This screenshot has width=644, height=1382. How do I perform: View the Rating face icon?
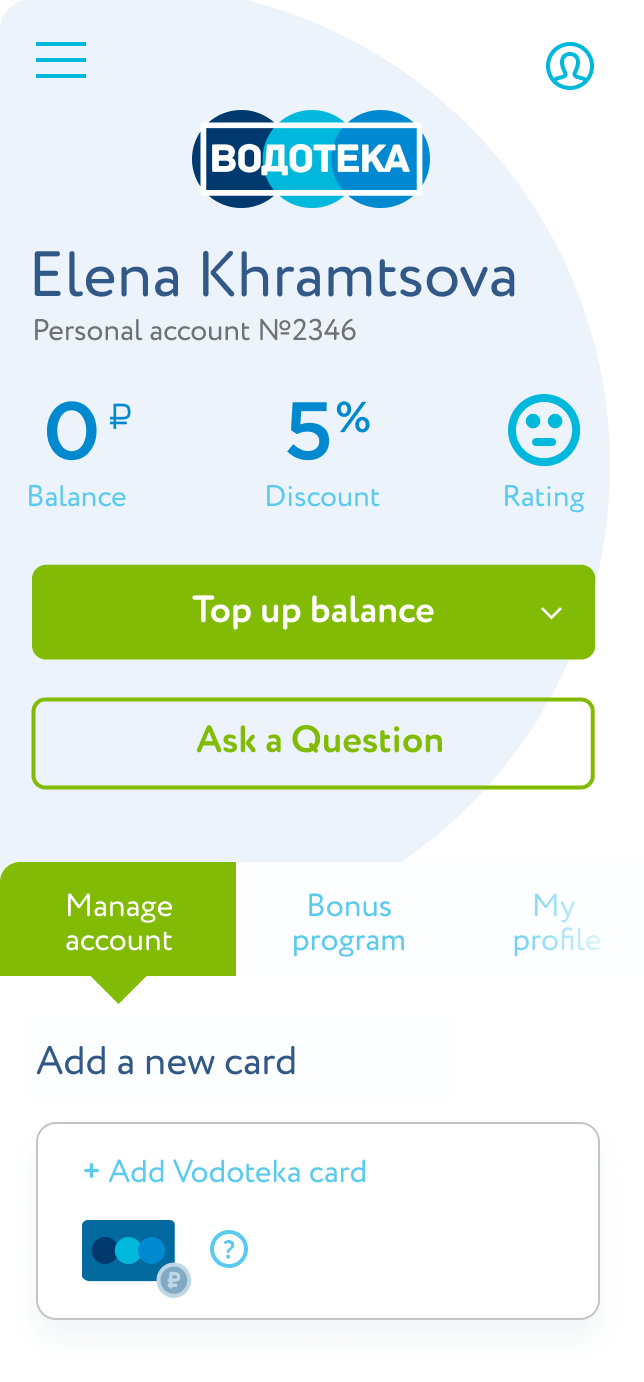tap(544, 431)
